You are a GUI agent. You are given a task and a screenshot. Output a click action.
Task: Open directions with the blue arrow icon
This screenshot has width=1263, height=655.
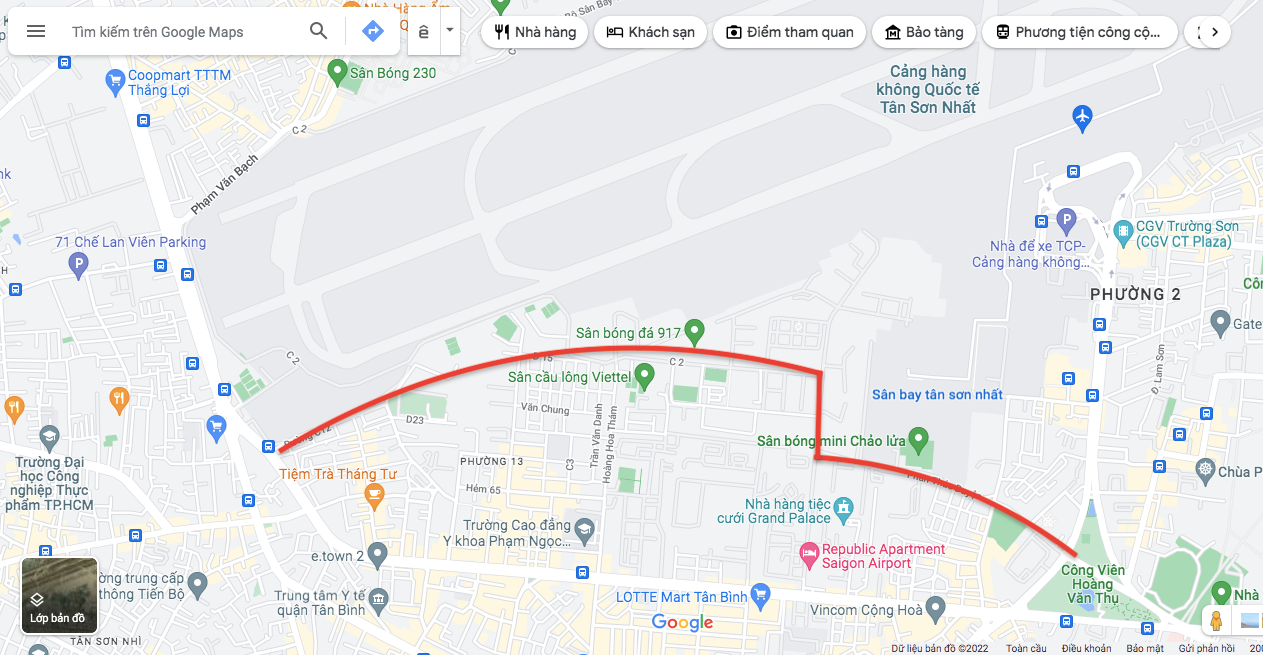372,31
